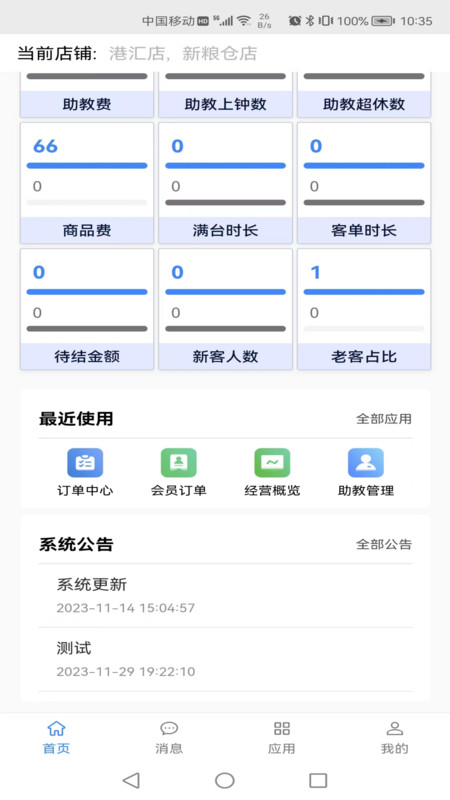Select the 首页 tab
450x800 pixels.
pos(56,738)
